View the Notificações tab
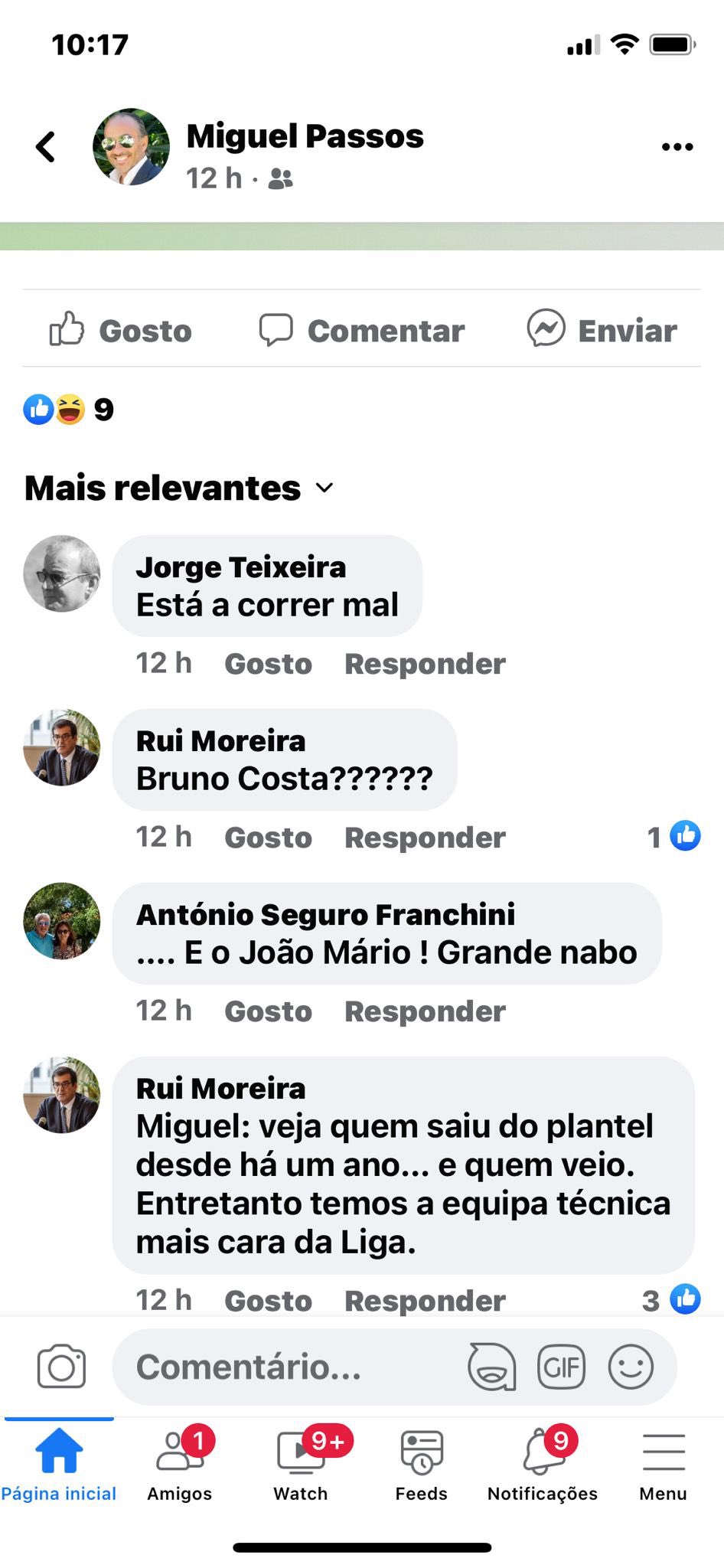The image size is (724, 1568). click(542, 1464)
